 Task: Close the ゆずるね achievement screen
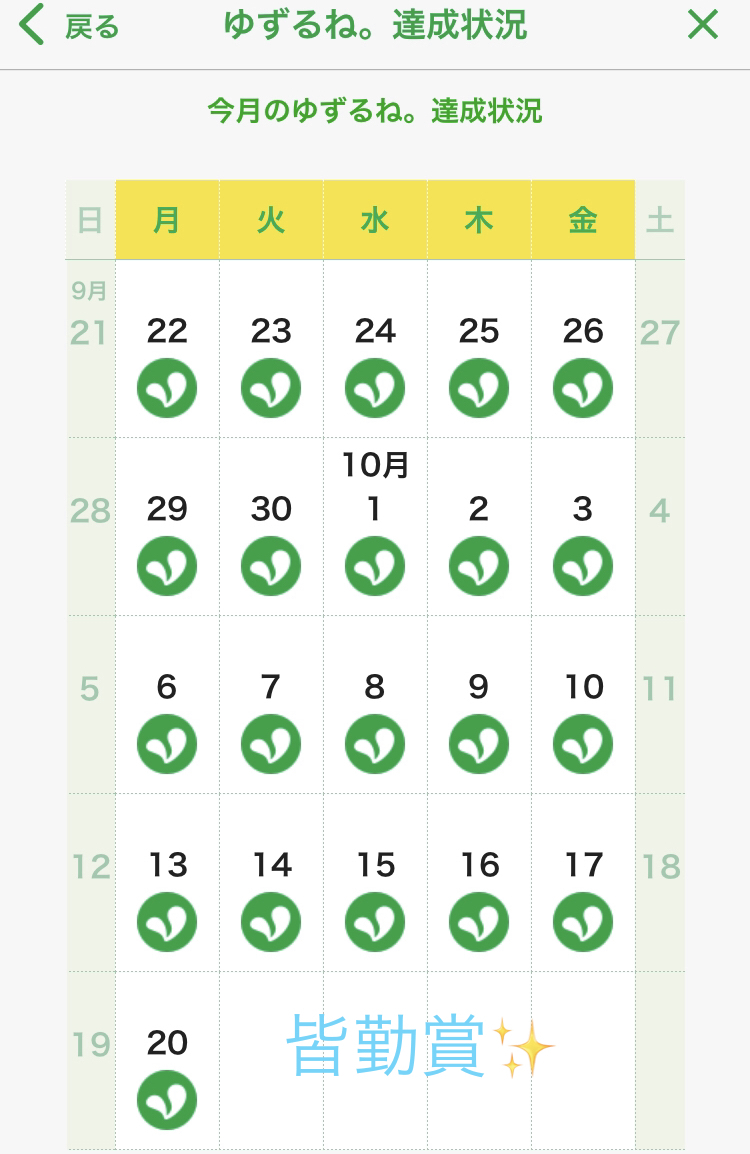click(x=703, y=25)
